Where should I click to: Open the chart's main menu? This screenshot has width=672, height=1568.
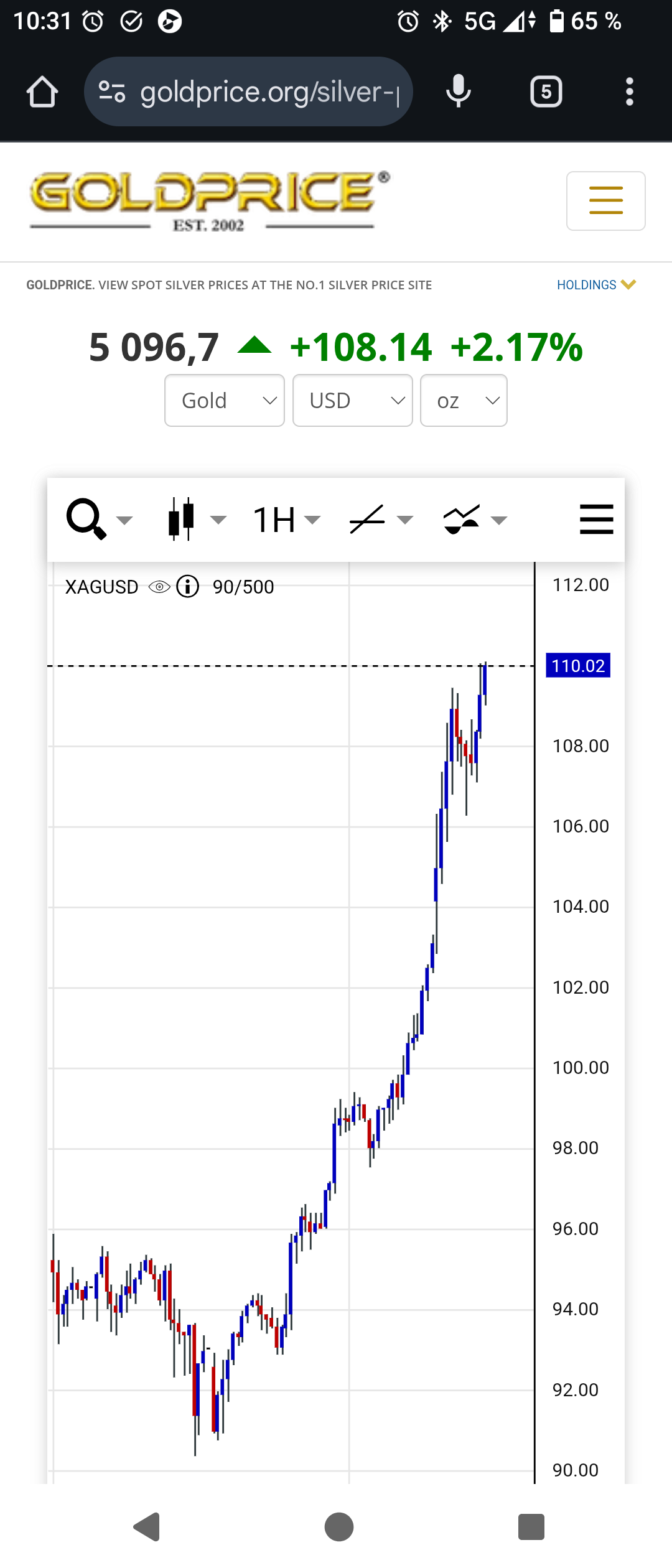tap(596, 519)
